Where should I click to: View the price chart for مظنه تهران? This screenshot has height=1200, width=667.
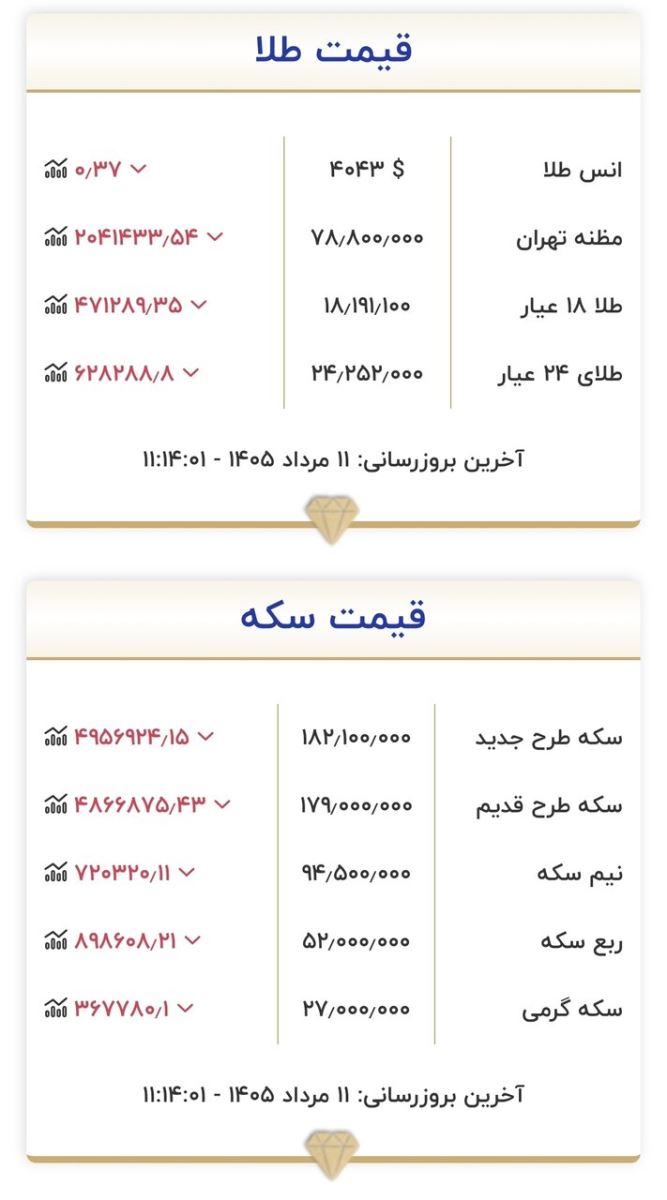[55, 237]
